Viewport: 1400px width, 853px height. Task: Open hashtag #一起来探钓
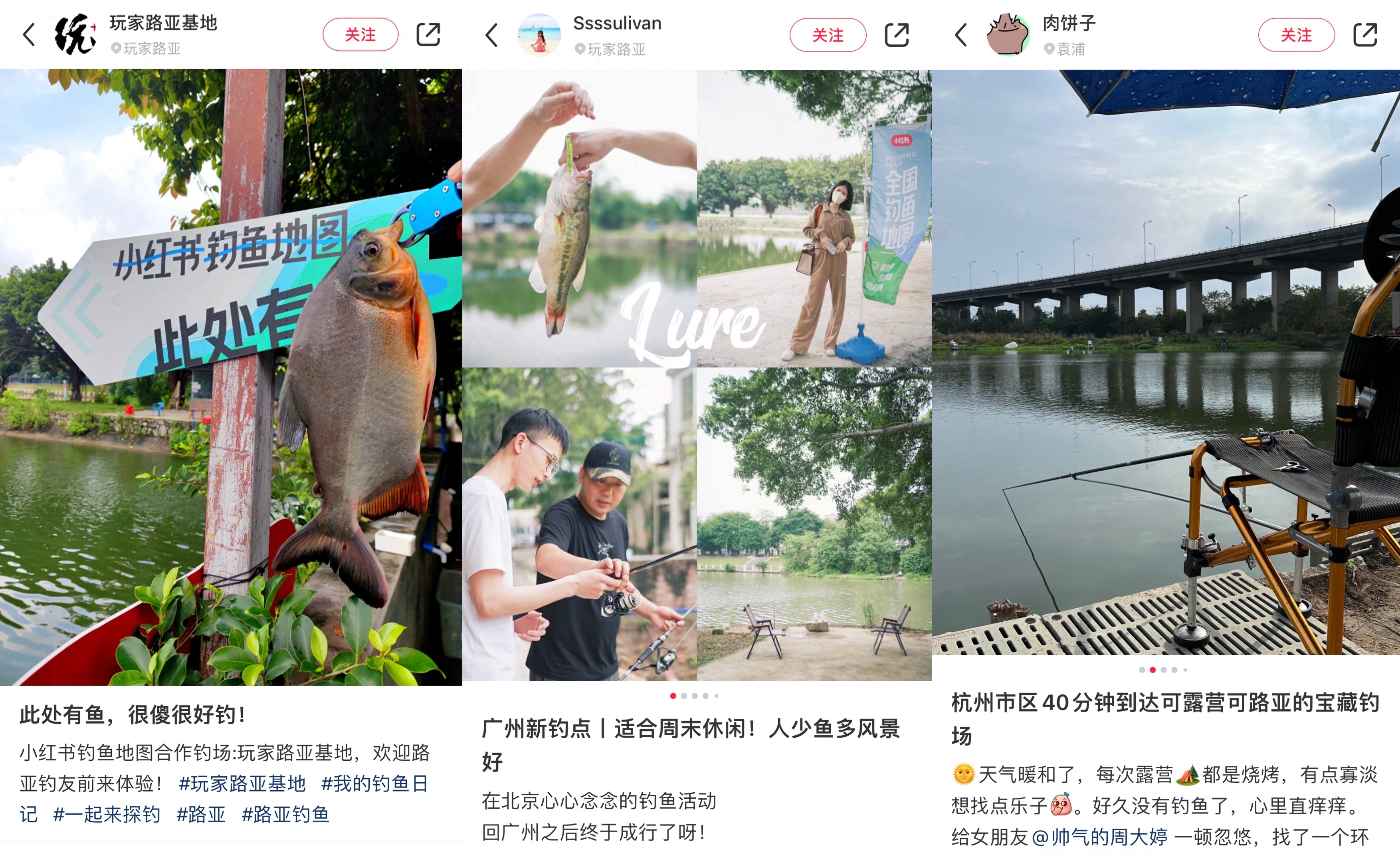pyautogui.click(x=107, y=814)
